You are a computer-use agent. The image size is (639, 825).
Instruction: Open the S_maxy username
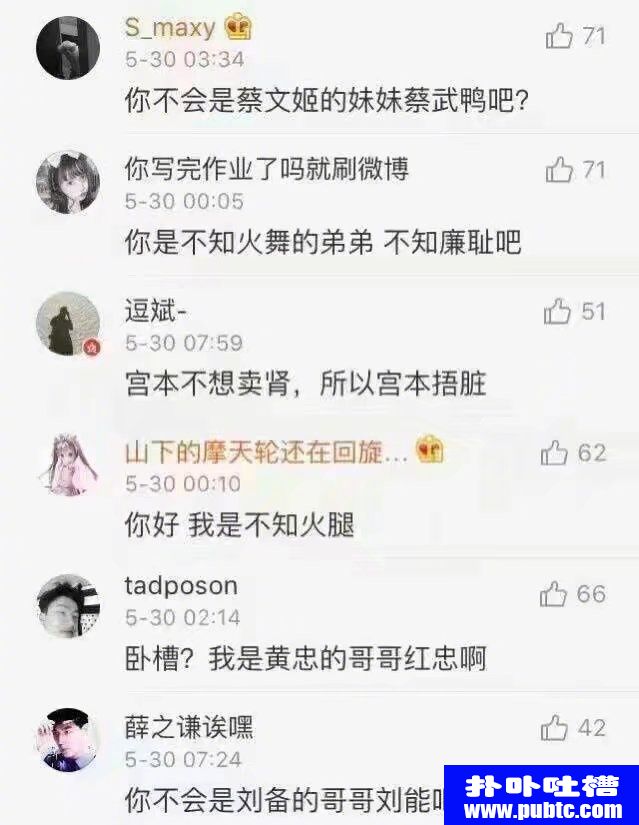[171, 29]
